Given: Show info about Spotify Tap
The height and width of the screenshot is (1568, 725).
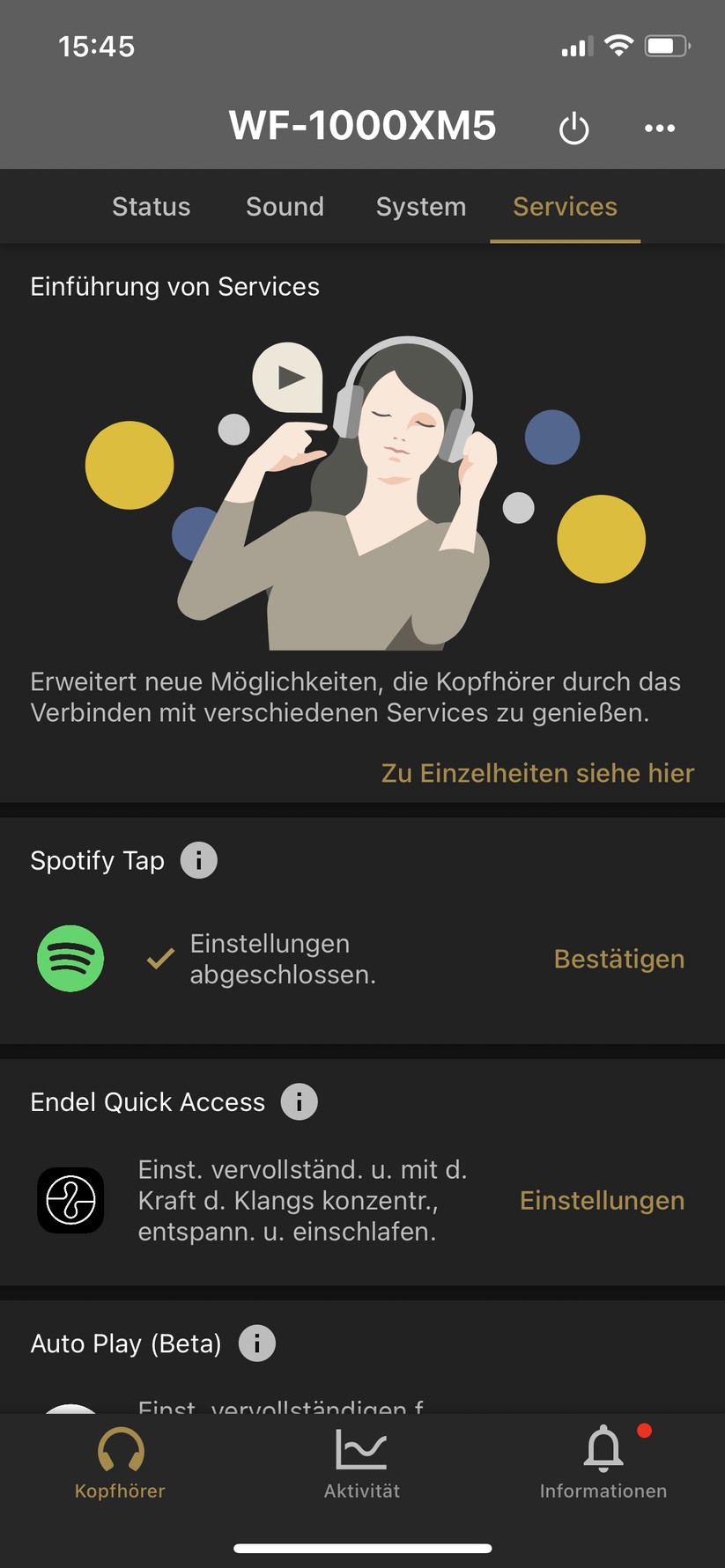Looking at the screenshot, I should [x=199, y=860].
